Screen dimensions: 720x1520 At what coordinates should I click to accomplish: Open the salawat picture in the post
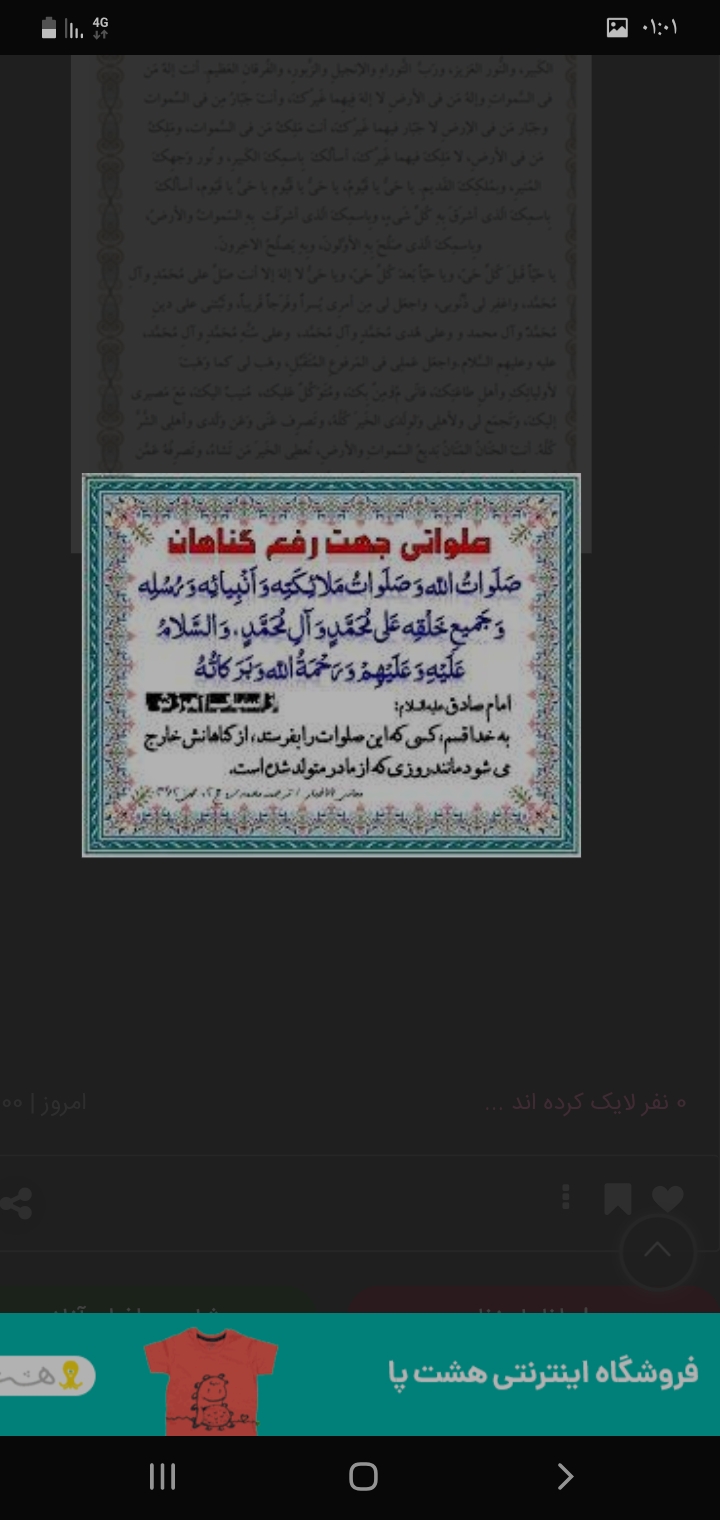pos(331,665)
